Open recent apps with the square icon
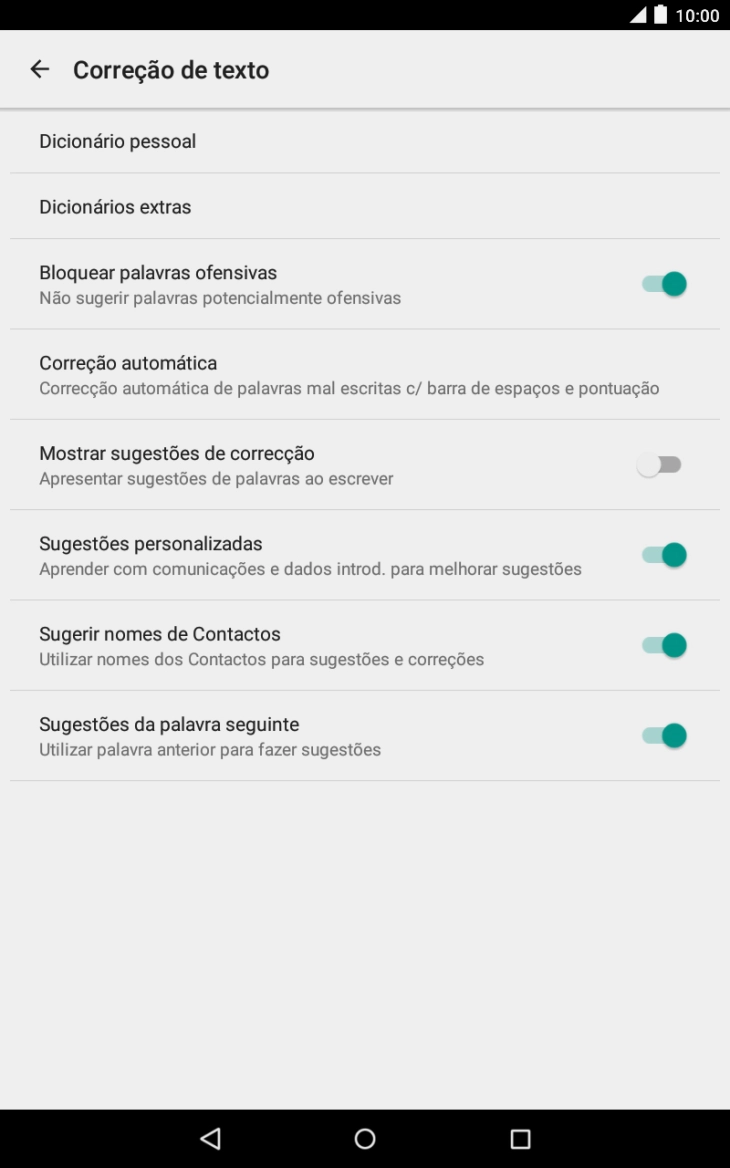 [520, 1137]
